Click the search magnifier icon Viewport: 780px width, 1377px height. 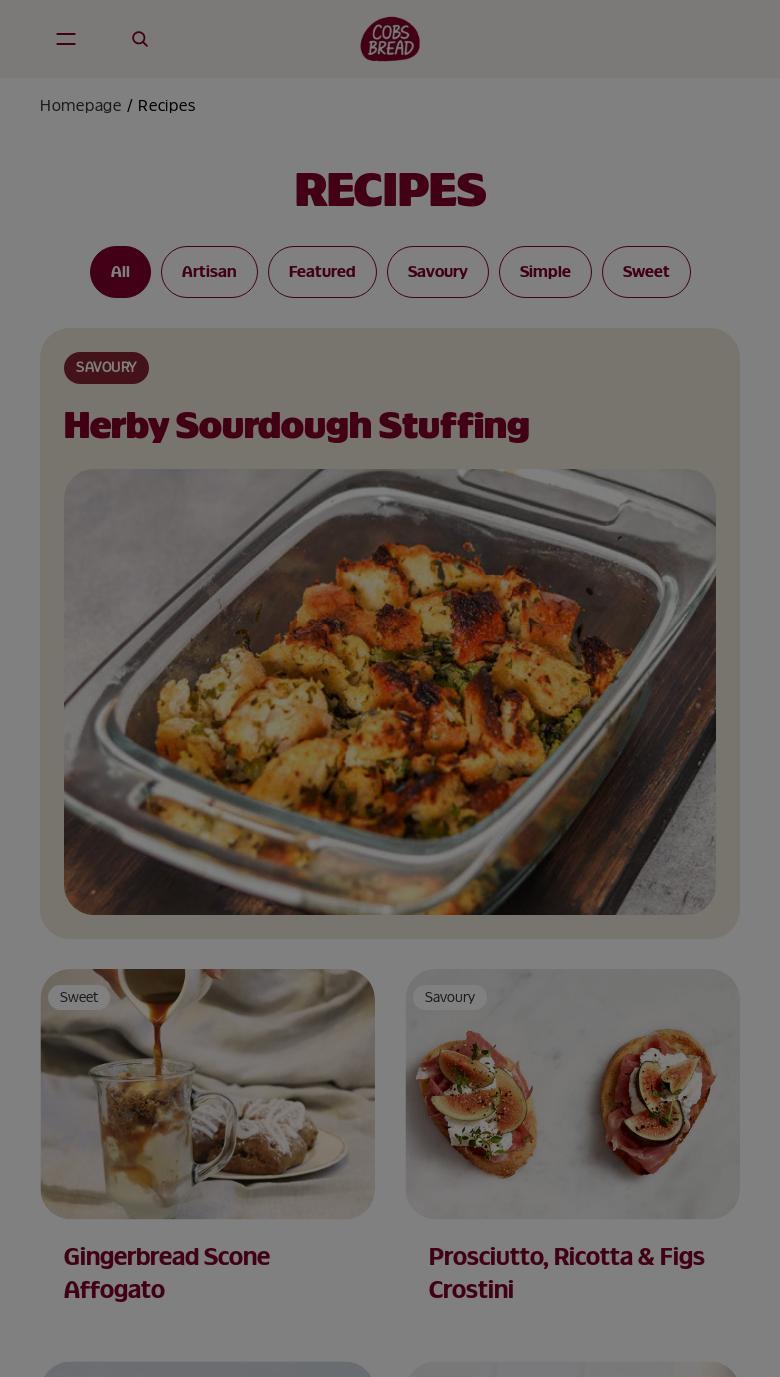pos(140,39)
